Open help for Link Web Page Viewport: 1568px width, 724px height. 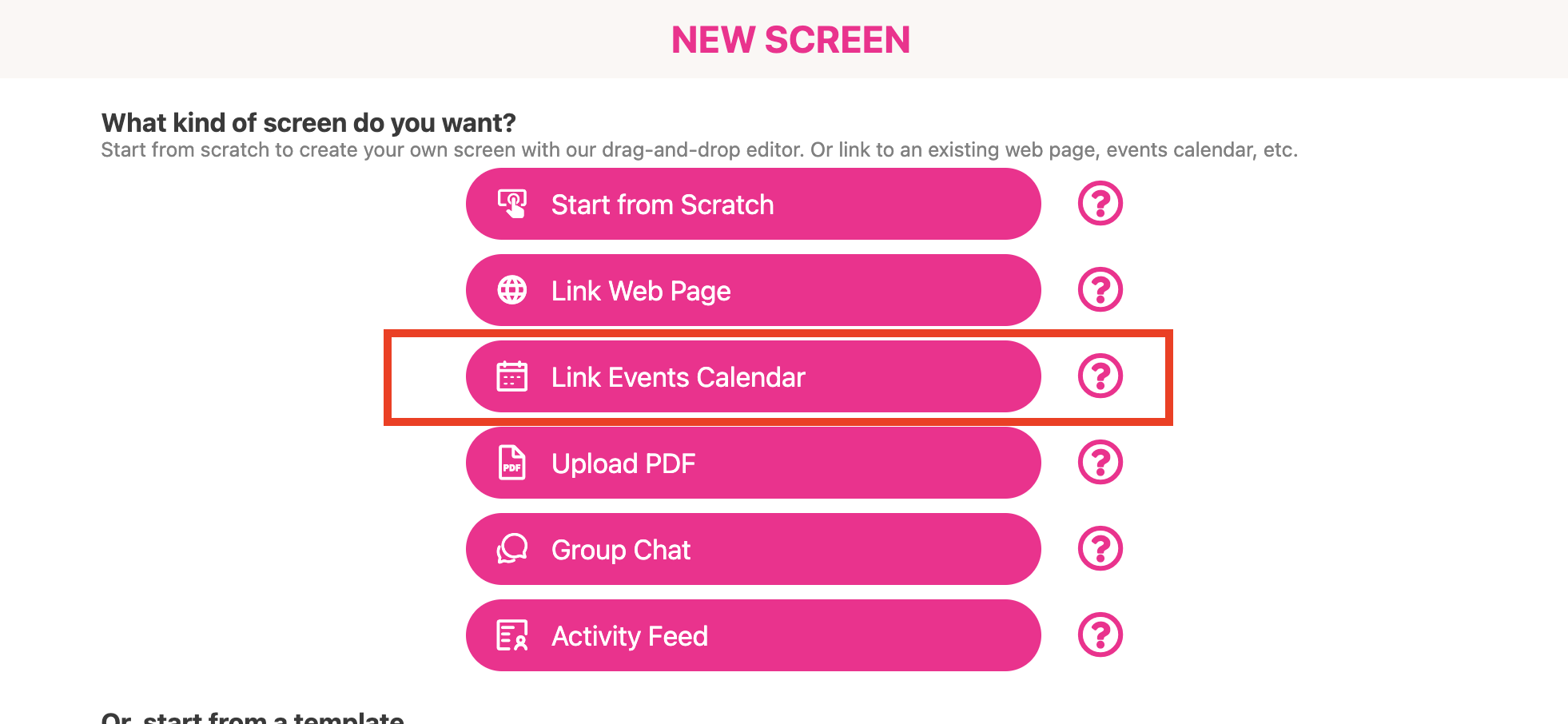(1100, 290)
